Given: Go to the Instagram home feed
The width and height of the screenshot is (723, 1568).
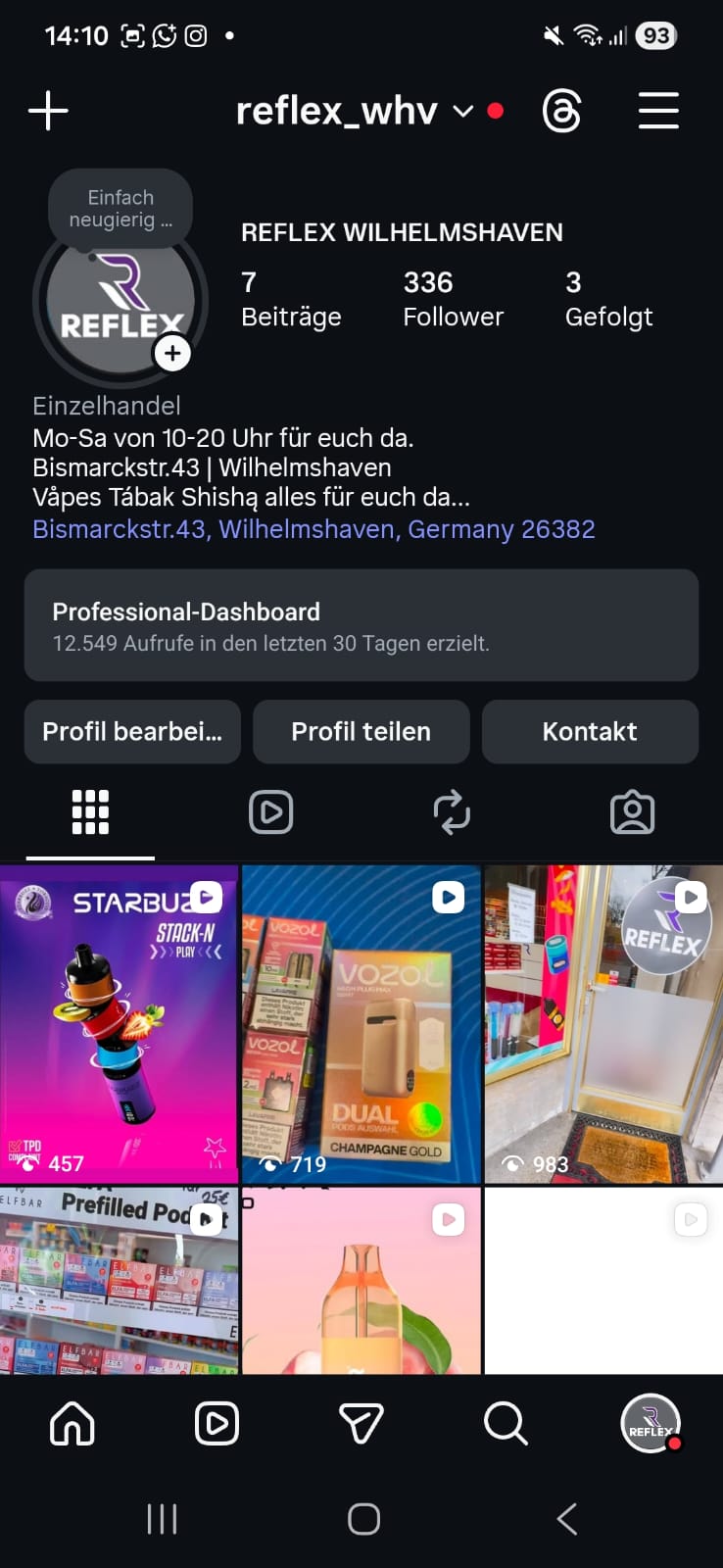Looking at the screenshot, I should 72,1423.
